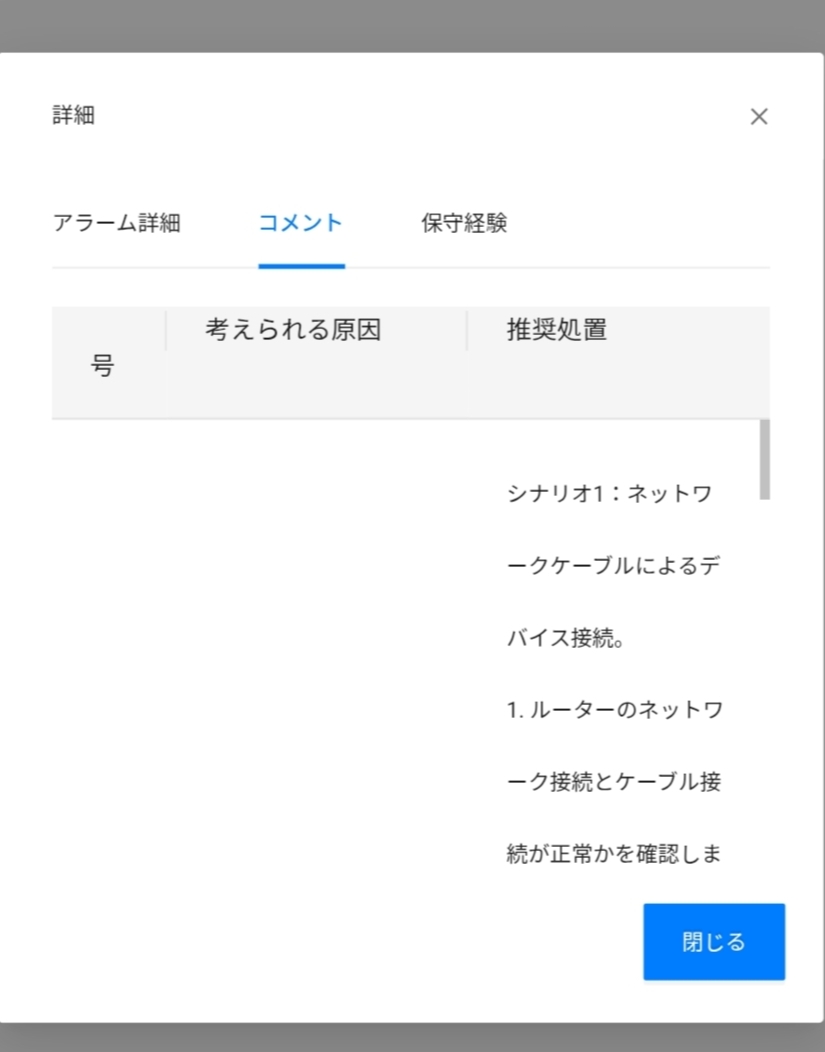Screen dimensions: 825x1052
Task: Tap the 閉じる button
Action: [713, 942]
